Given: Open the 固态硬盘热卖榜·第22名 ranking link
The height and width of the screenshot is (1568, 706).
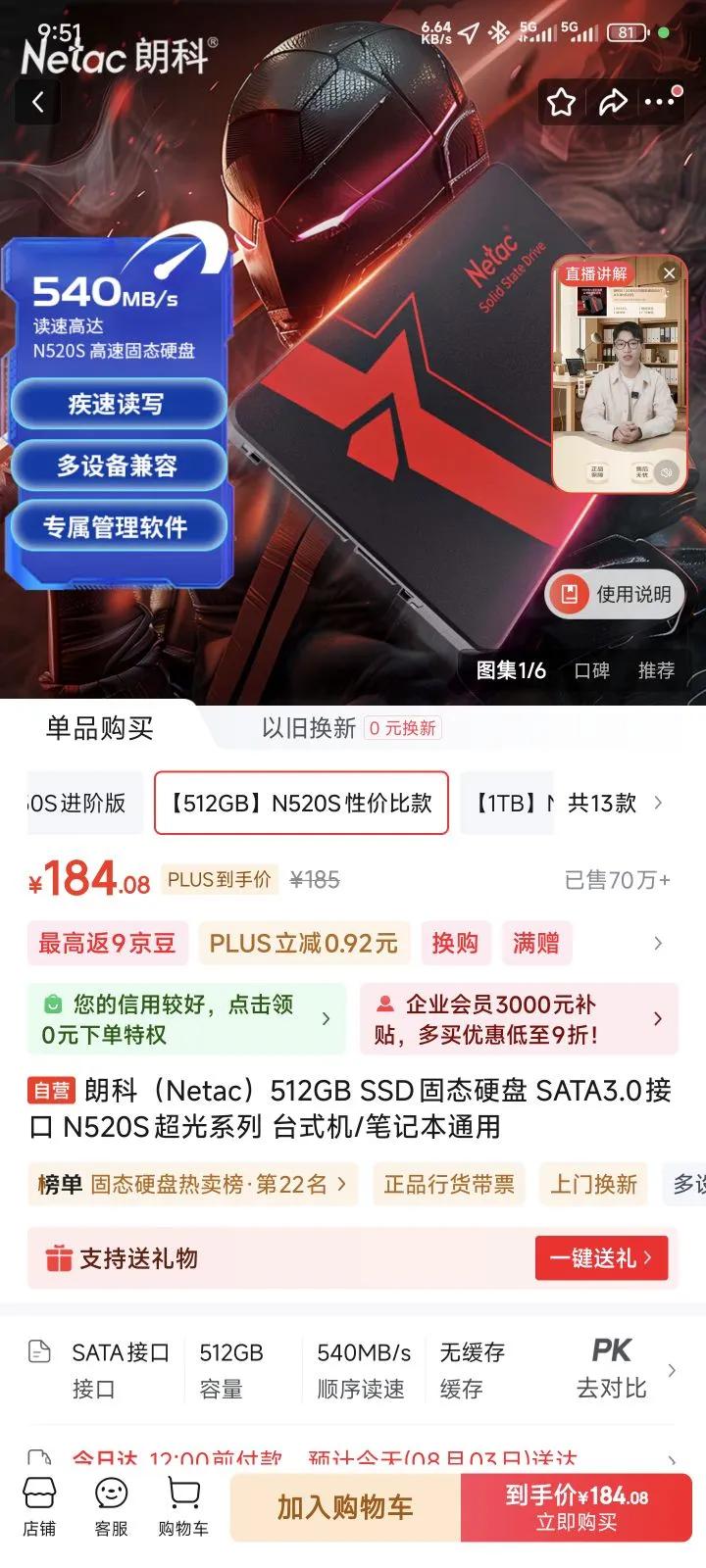Looking at the screenshot, I should 192,1184.
